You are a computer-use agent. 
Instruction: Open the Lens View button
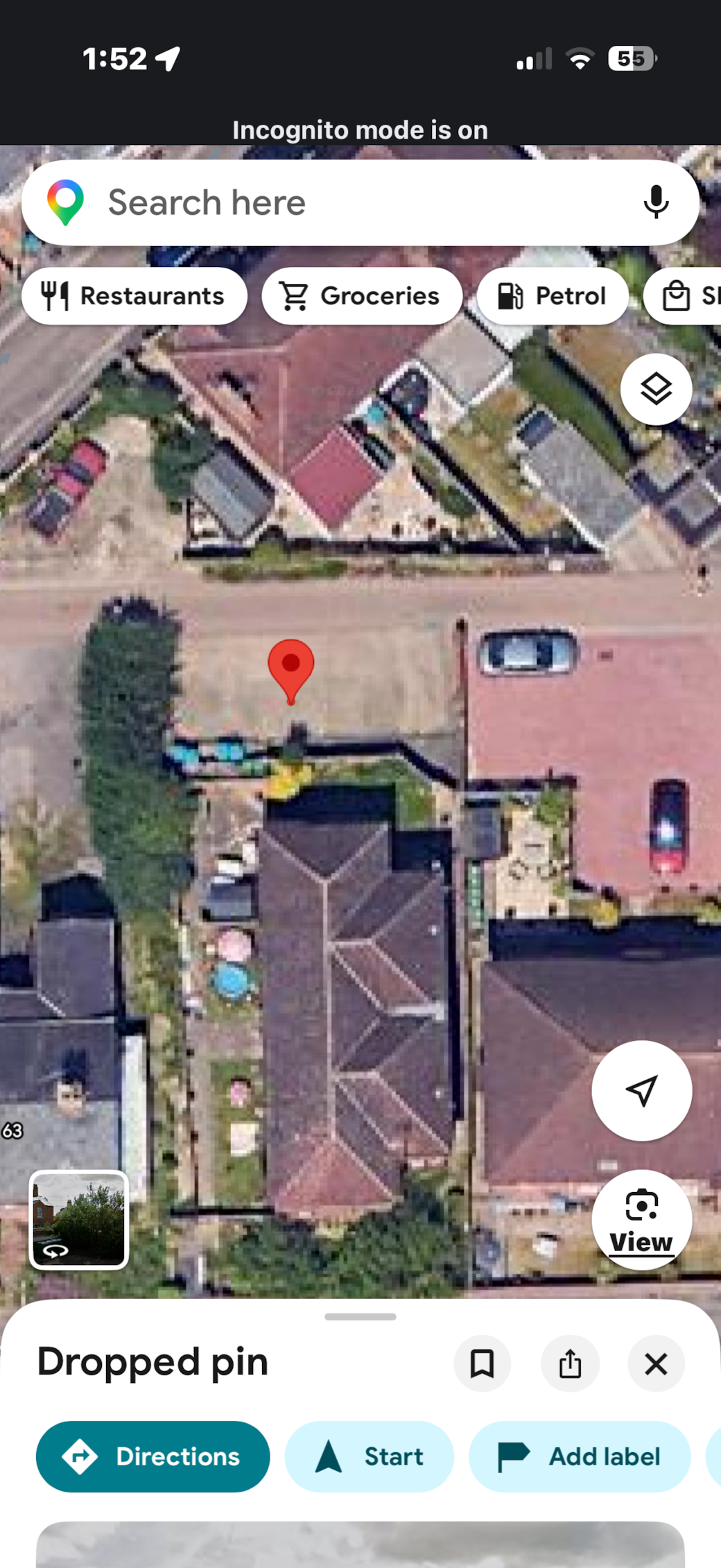click(641, 1220)
